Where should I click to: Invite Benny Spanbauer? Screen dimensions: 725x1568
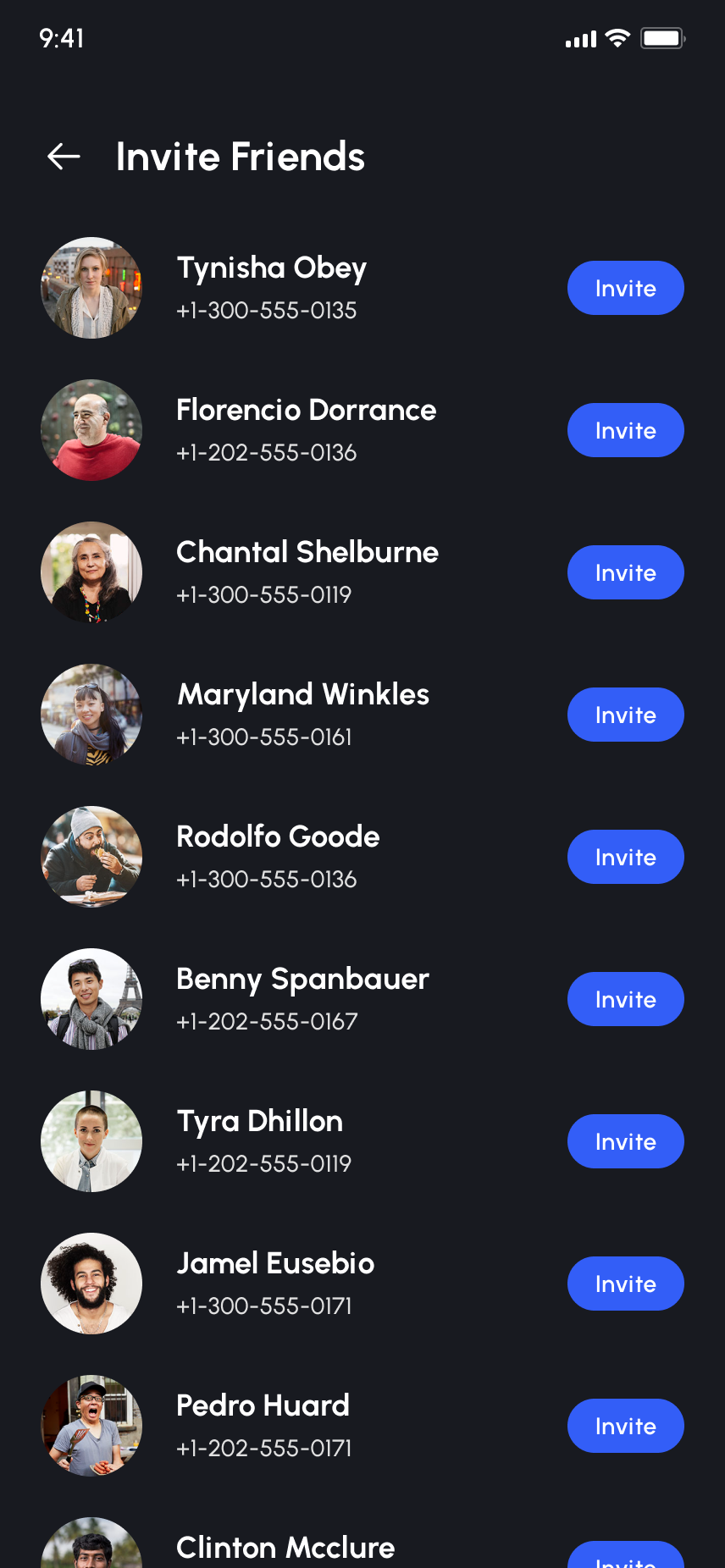coord(625,1000)
